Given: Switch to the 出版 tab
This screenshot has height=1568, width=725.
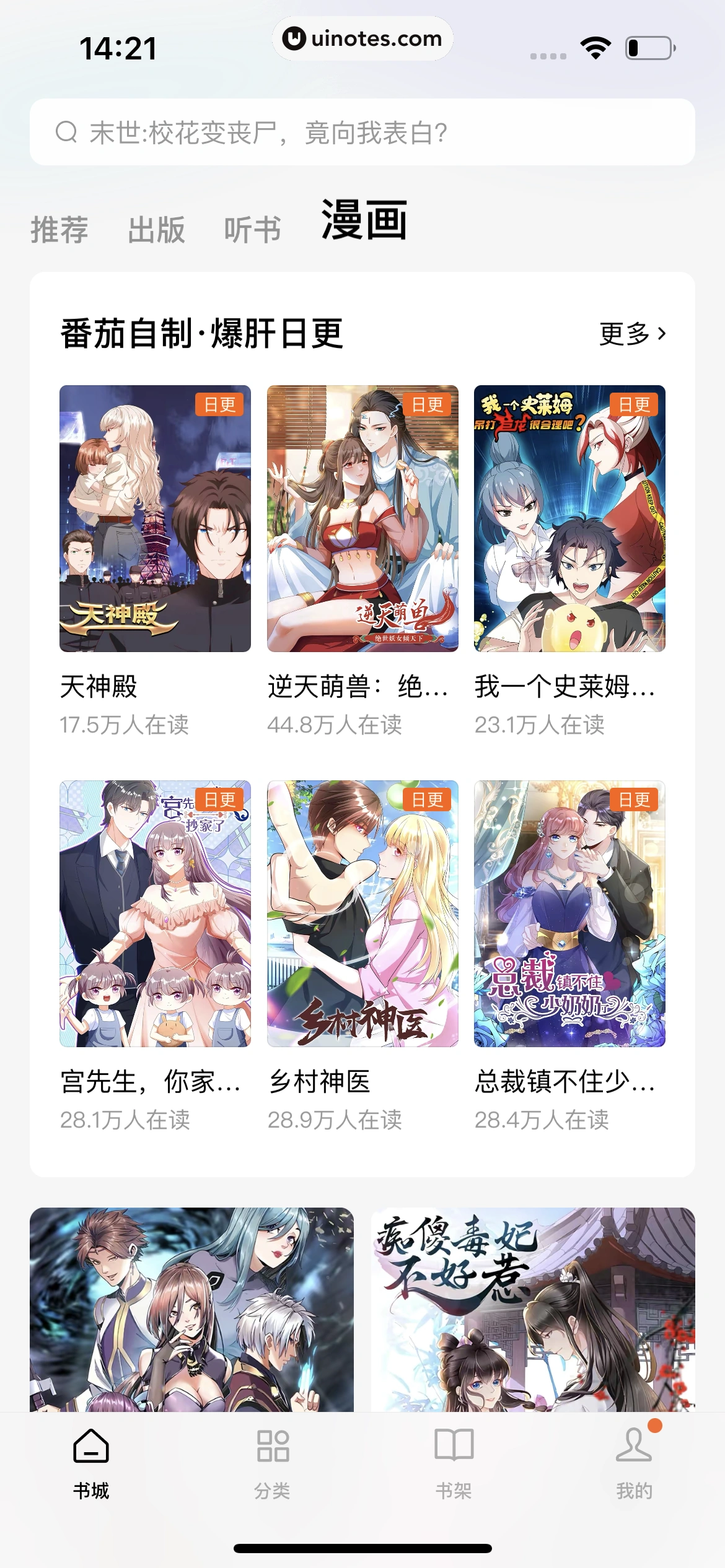Looking at the screenshot, I should point(156,230).
